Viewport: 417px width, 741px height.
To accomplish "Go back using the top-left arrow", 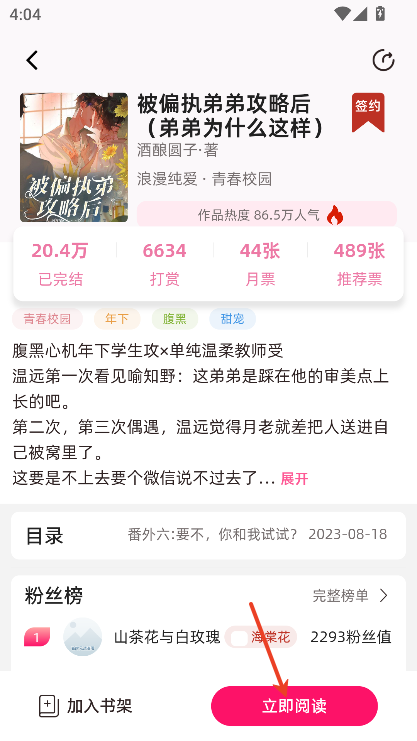I will coord(32,60).
